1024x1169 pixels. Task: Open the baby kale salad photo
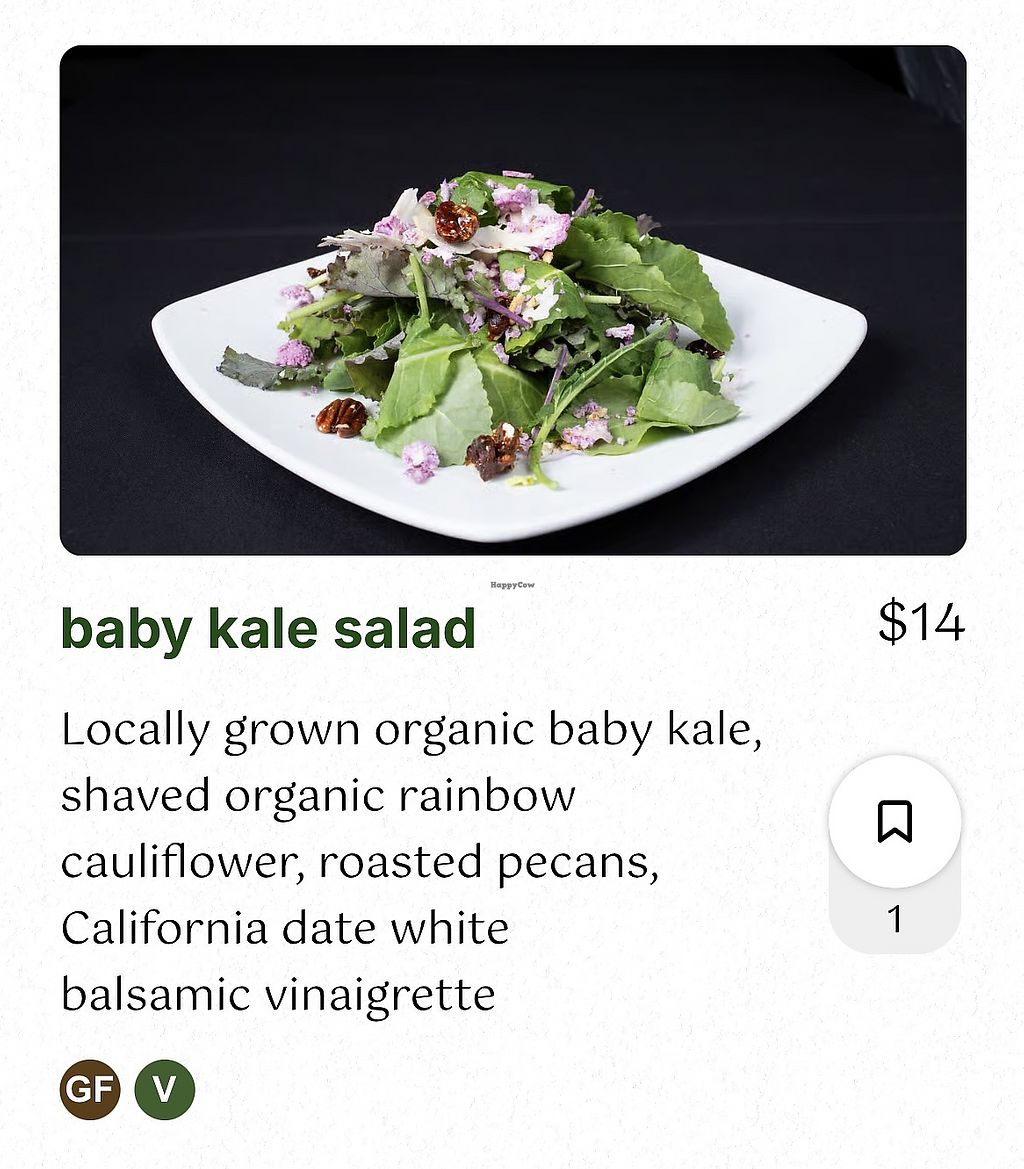click(512, 300)
